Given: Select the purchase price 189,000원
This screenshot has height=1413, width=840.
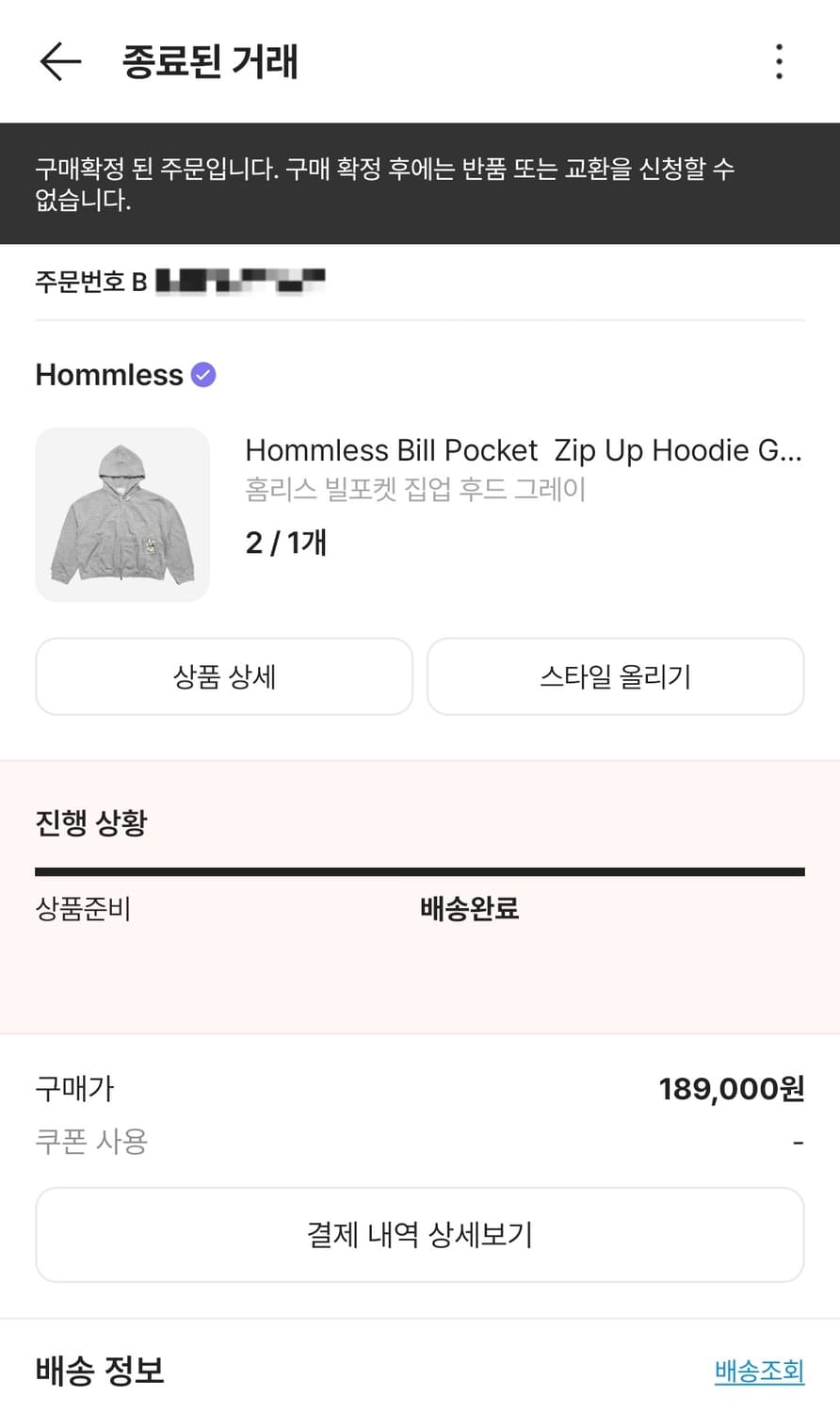Looking at the screenshot, I should [733, 1088].
